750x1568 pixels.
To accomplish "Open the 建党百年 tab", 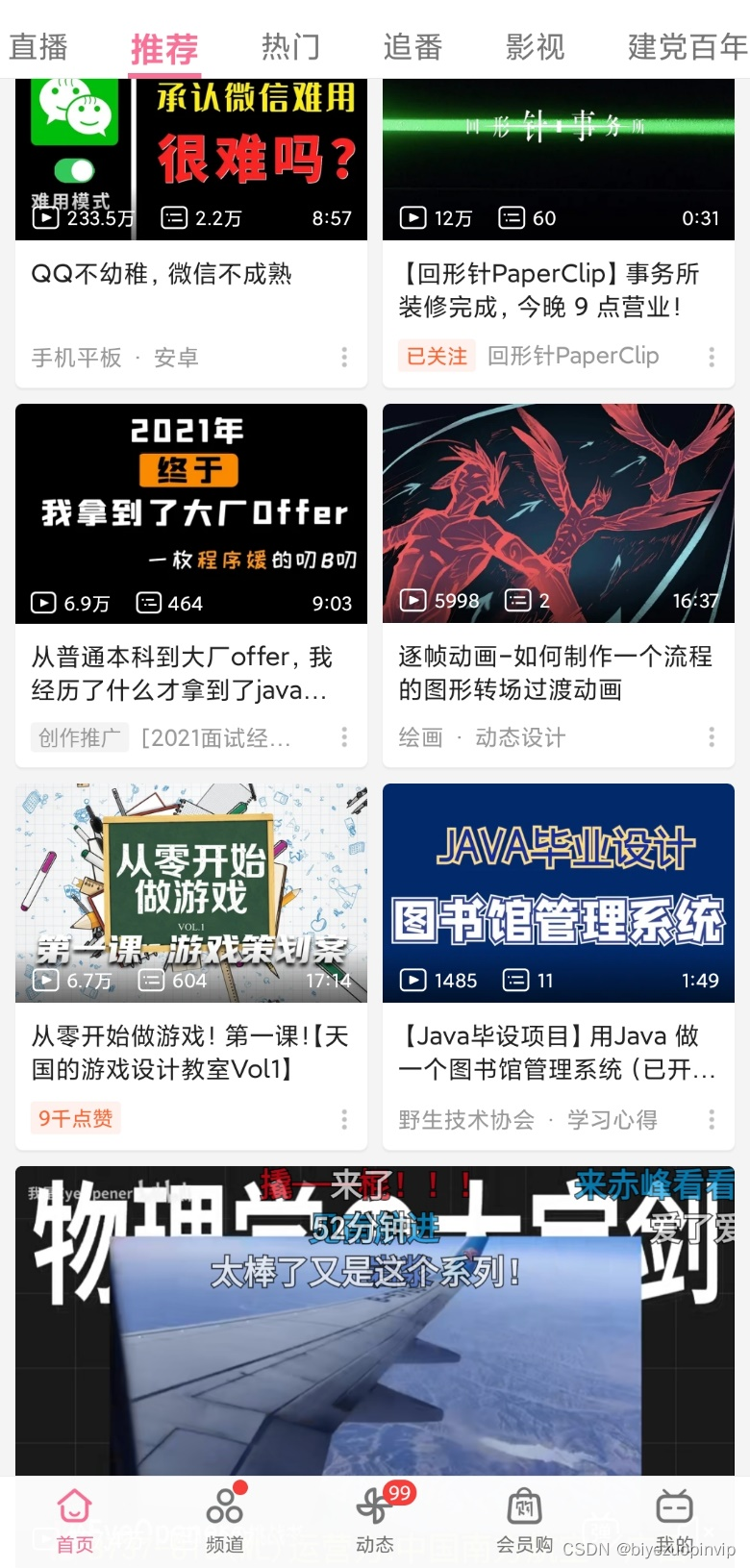I will tap(687, 46).
